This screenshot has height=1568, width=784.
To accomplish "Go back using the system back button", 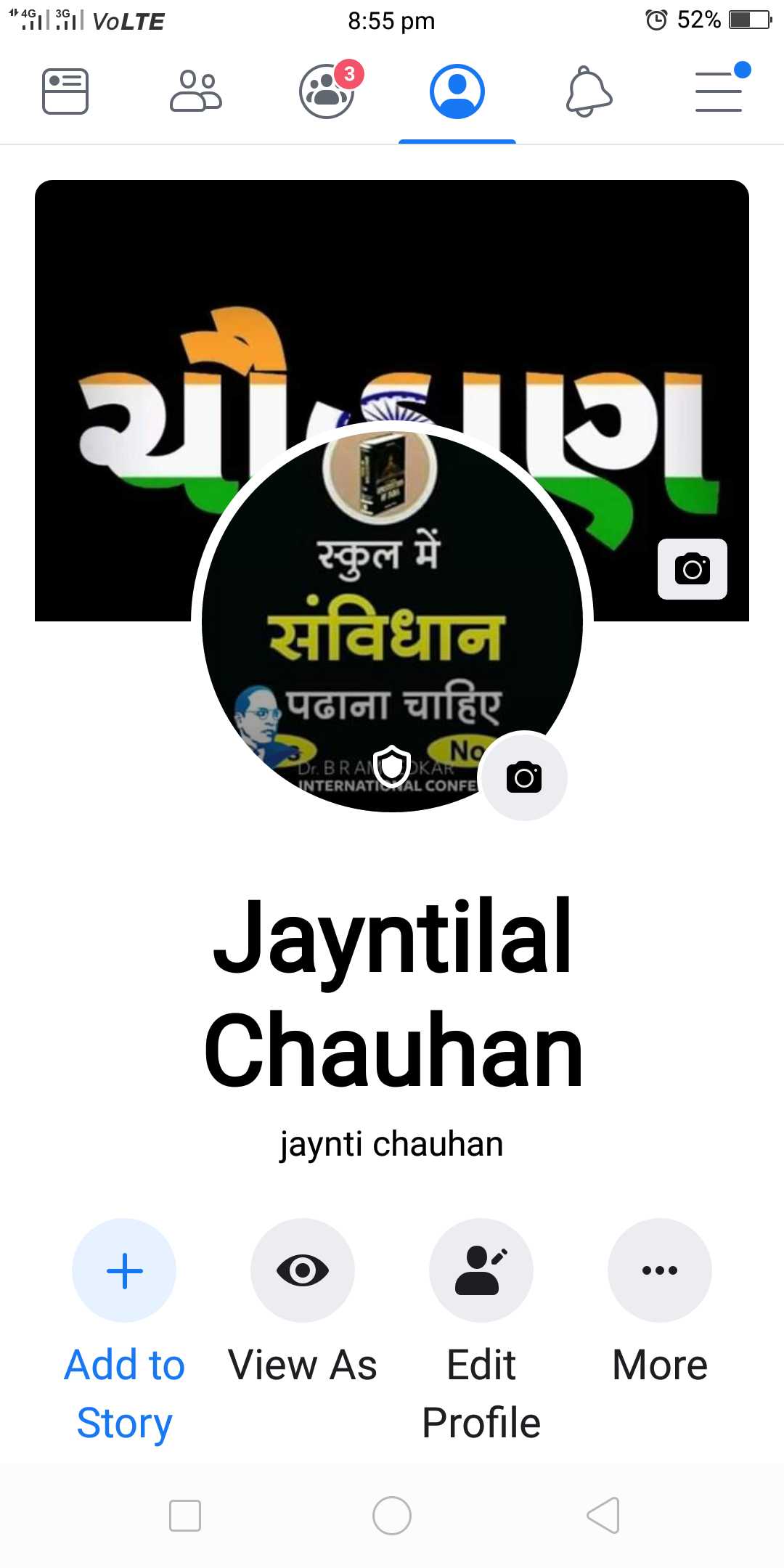I will coord(603,1516).
